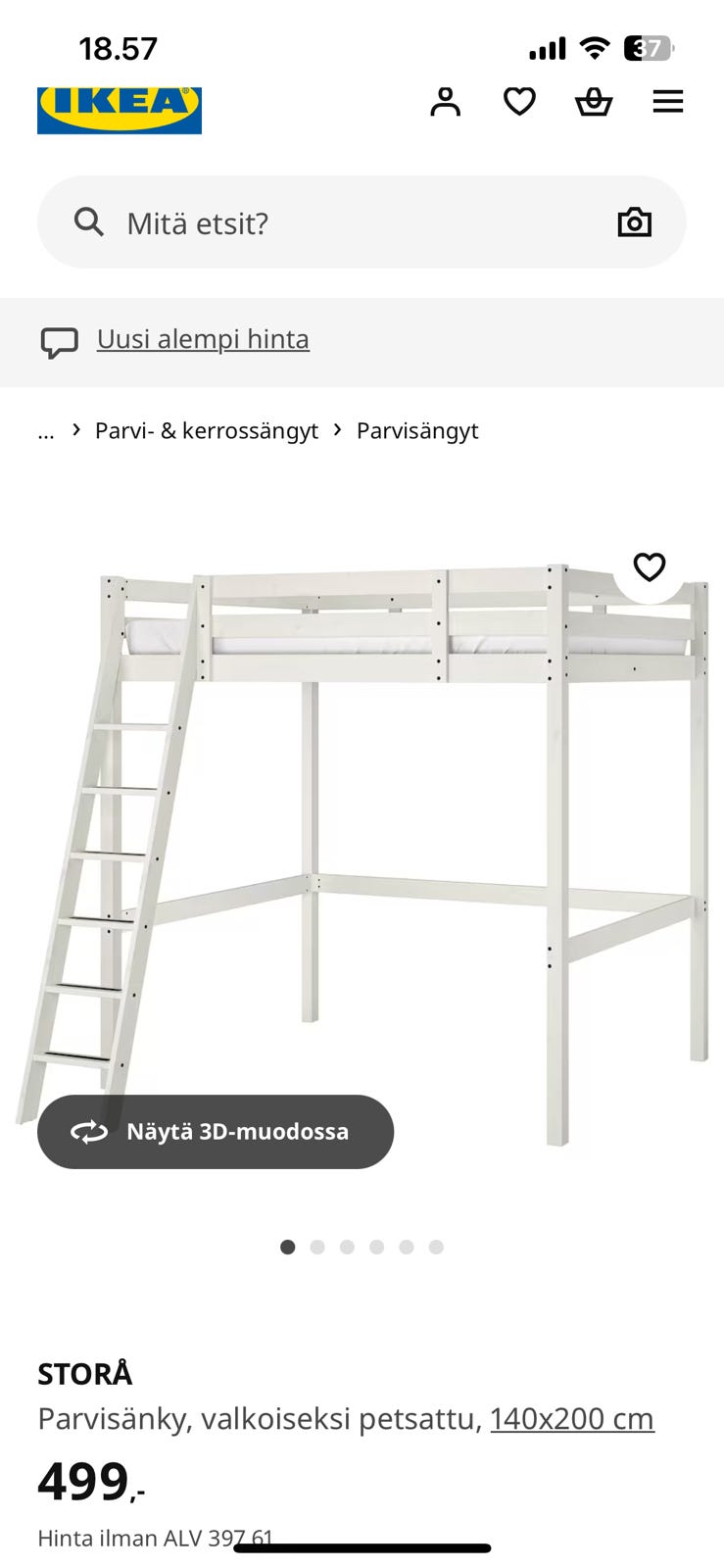This screenshot has width=724, height=1568.
Task: Open the shopping basket icon
Action: tap(594, 101)
